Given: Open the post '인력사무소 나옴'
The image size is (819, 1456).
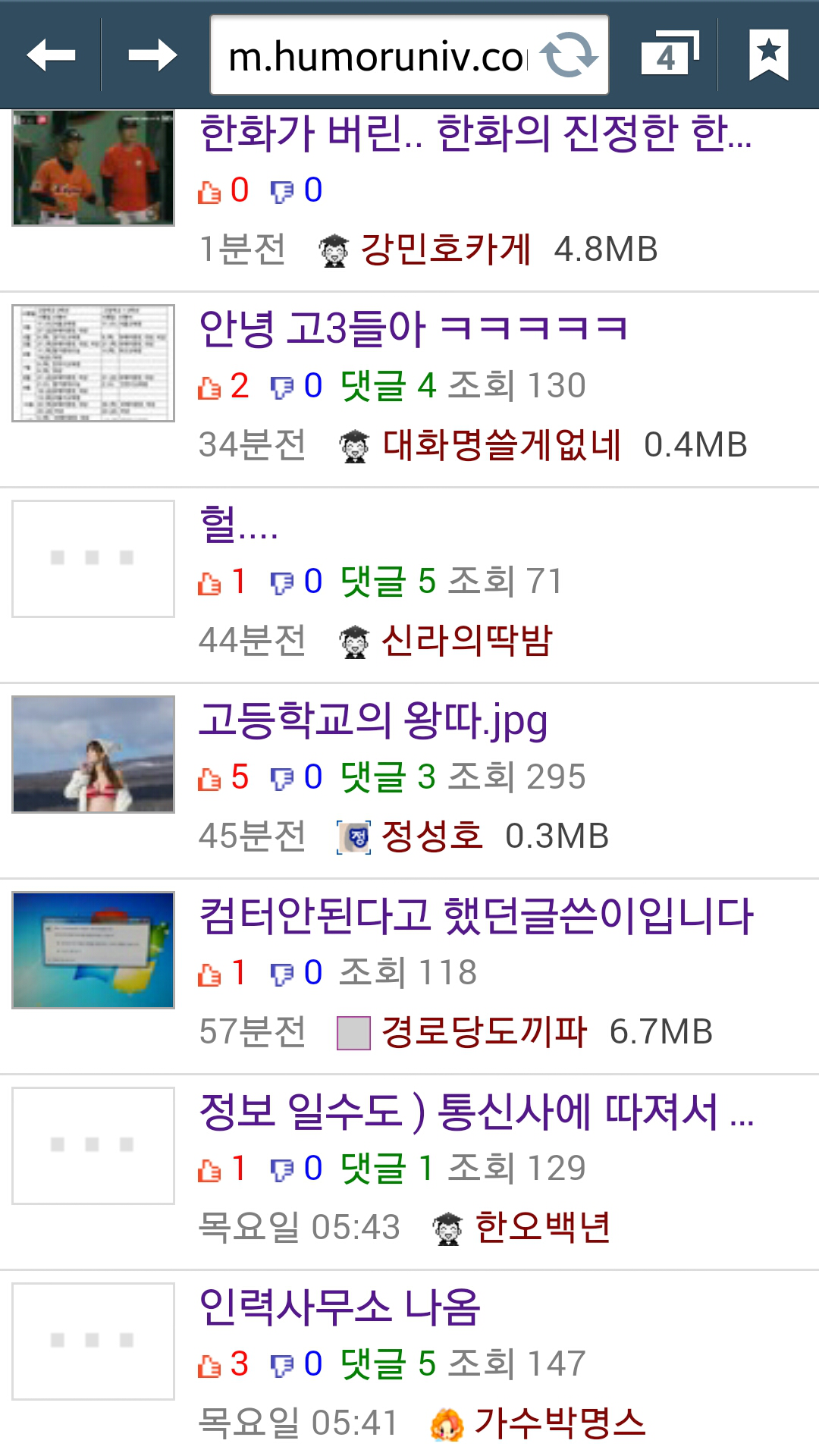Looking at the screenshot, I should 340,1307.
